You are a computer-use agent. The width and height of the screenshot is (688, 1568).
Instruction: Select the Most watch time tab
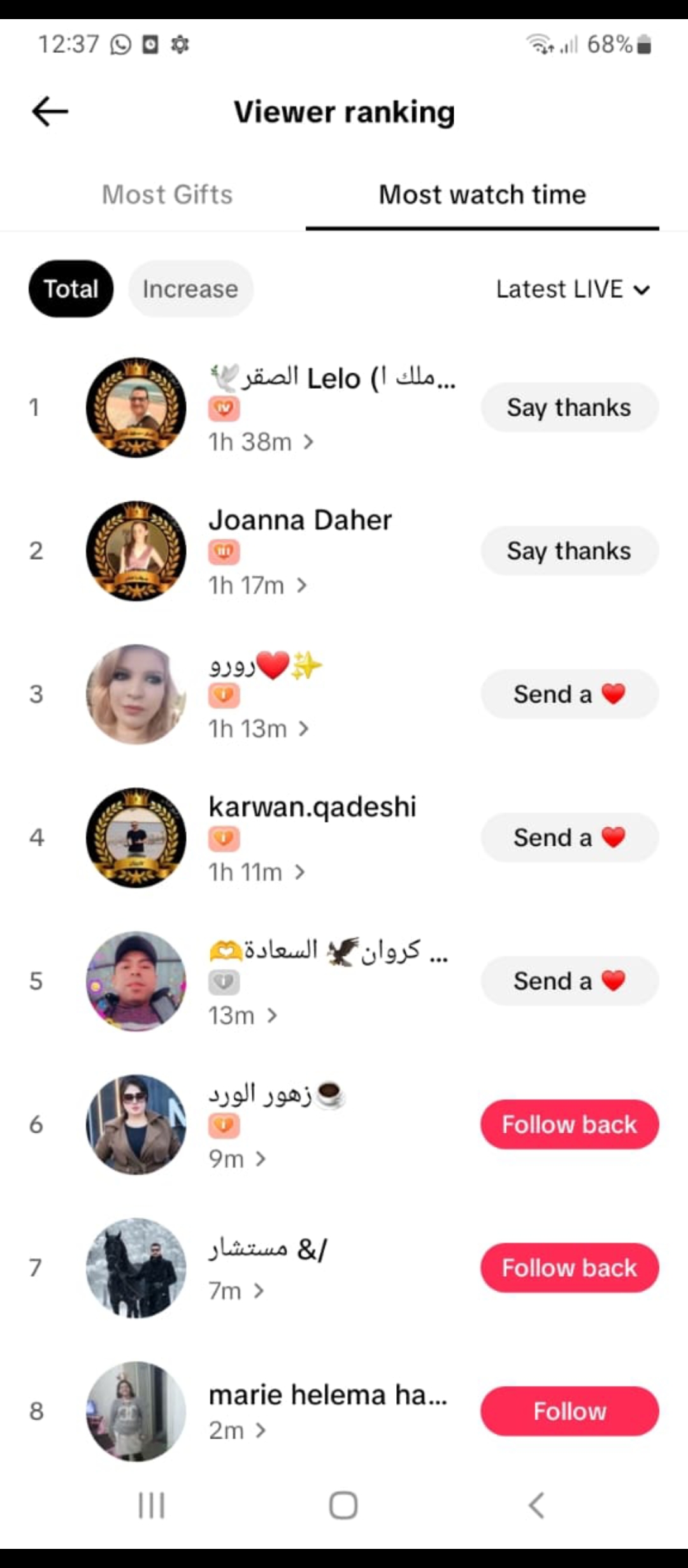482,194
